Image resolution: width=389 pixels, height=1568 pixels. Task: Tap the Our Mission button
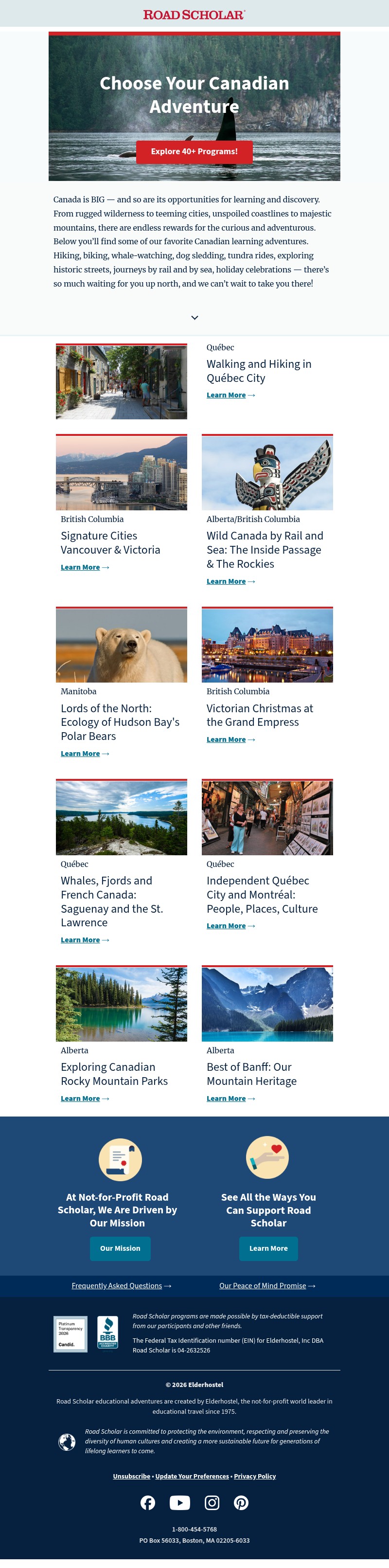click(120, 1248)
